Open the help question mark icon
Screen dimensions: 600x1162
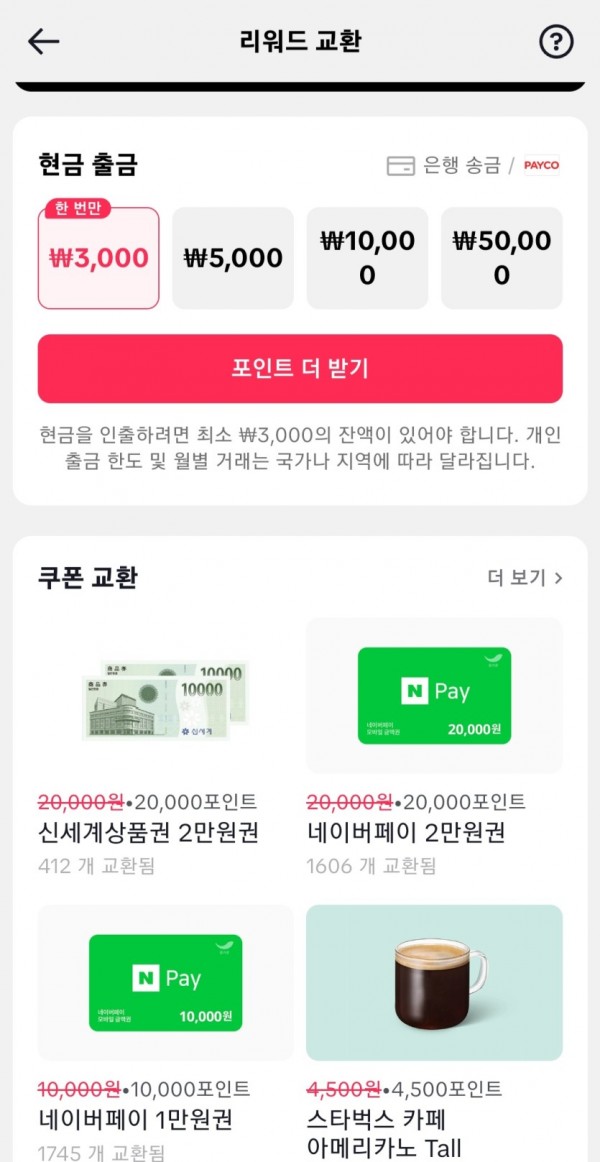click(555, 42)
